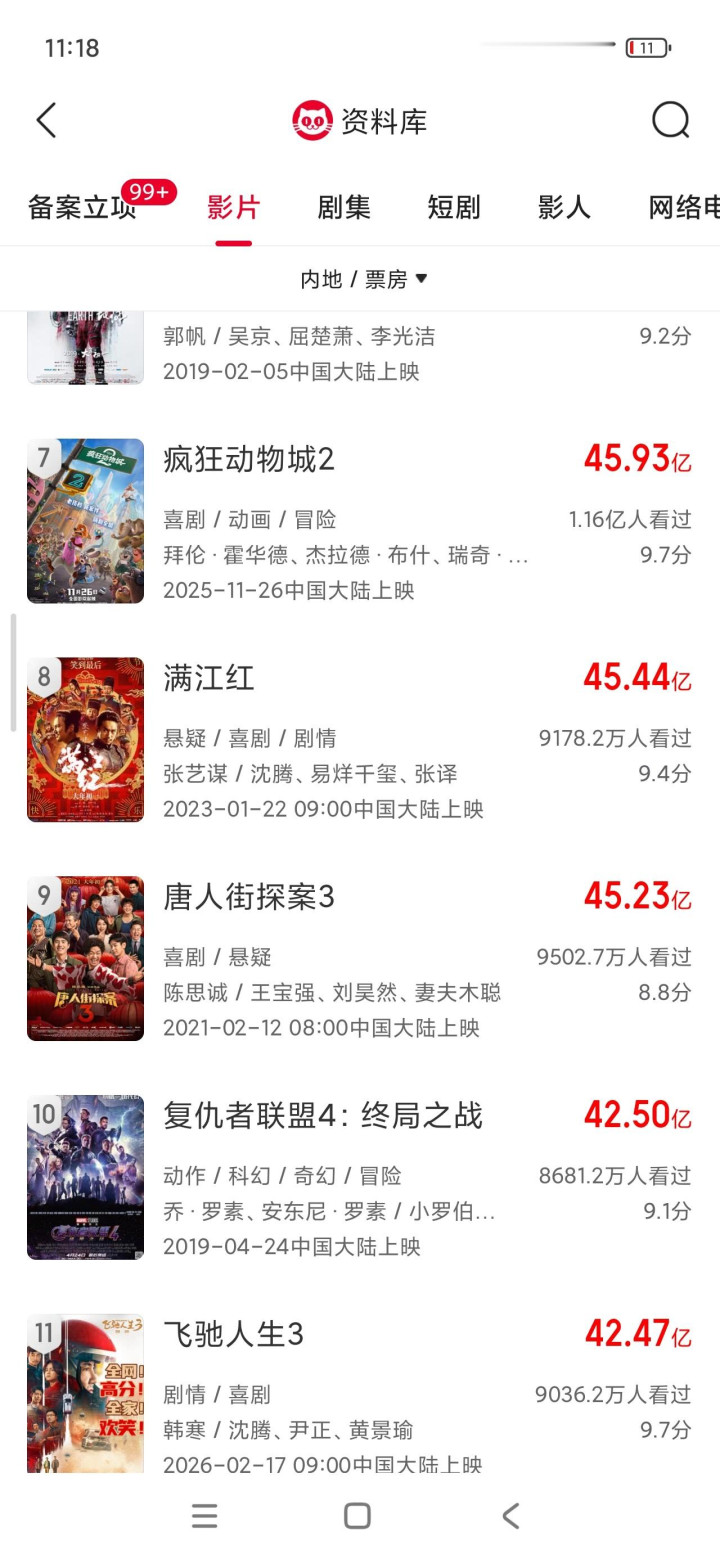Viewport: 720px width, 1559px height.
Task: View details for 满江红
Action: click(209, 679)
